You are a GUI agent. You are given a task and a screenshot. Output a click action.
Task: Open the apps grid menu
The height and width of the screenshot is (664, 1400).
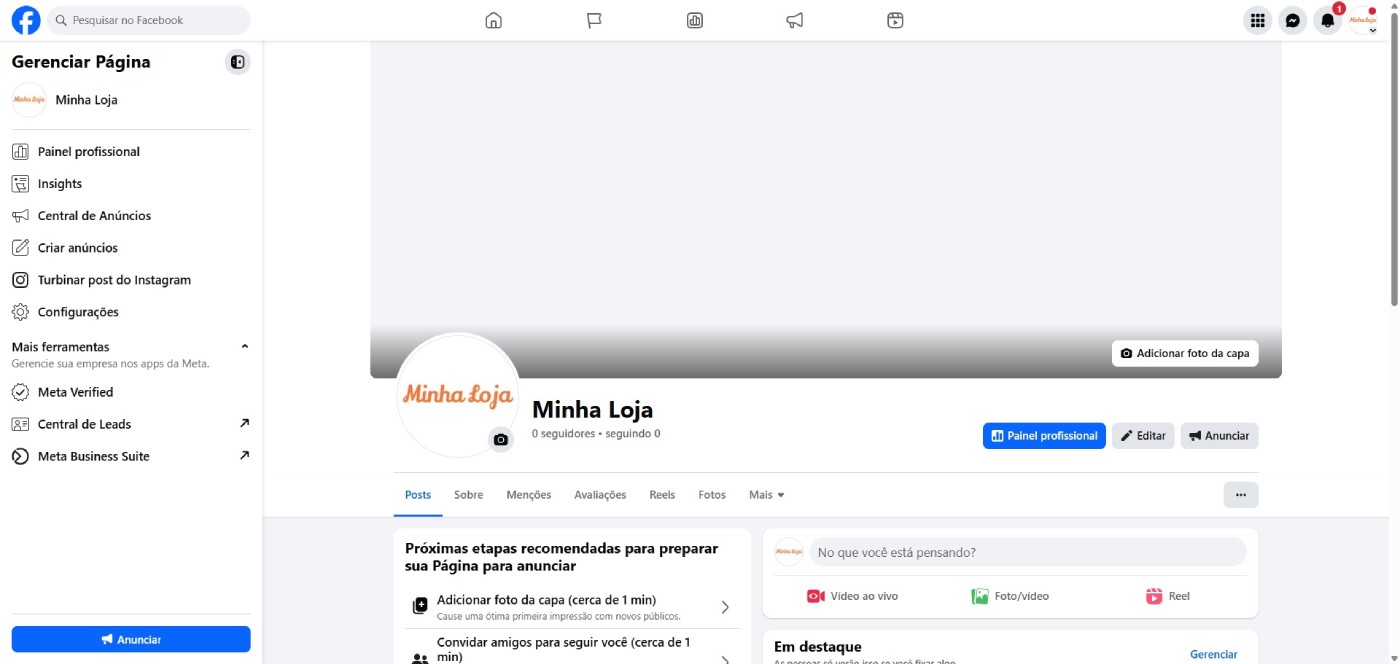[1258, 20]
